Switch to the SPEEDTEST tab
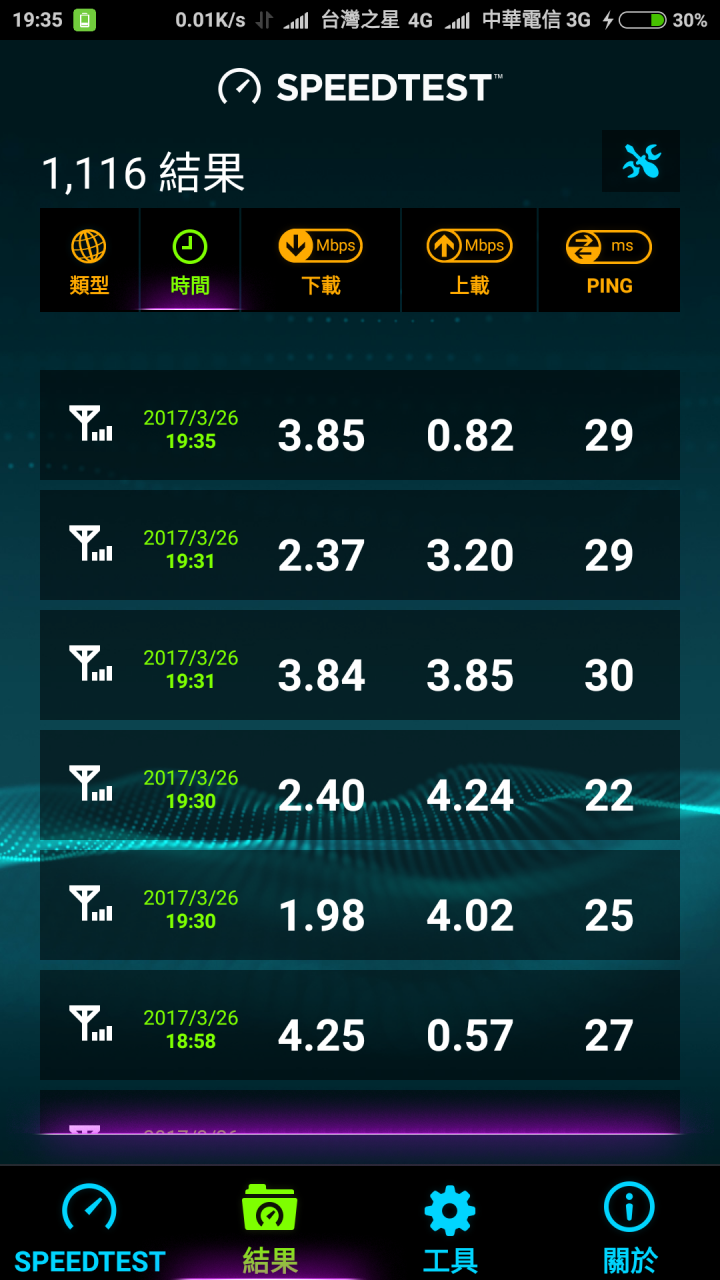The image size is (720, 1280). pyautogui.click(x=90, y=1225)
